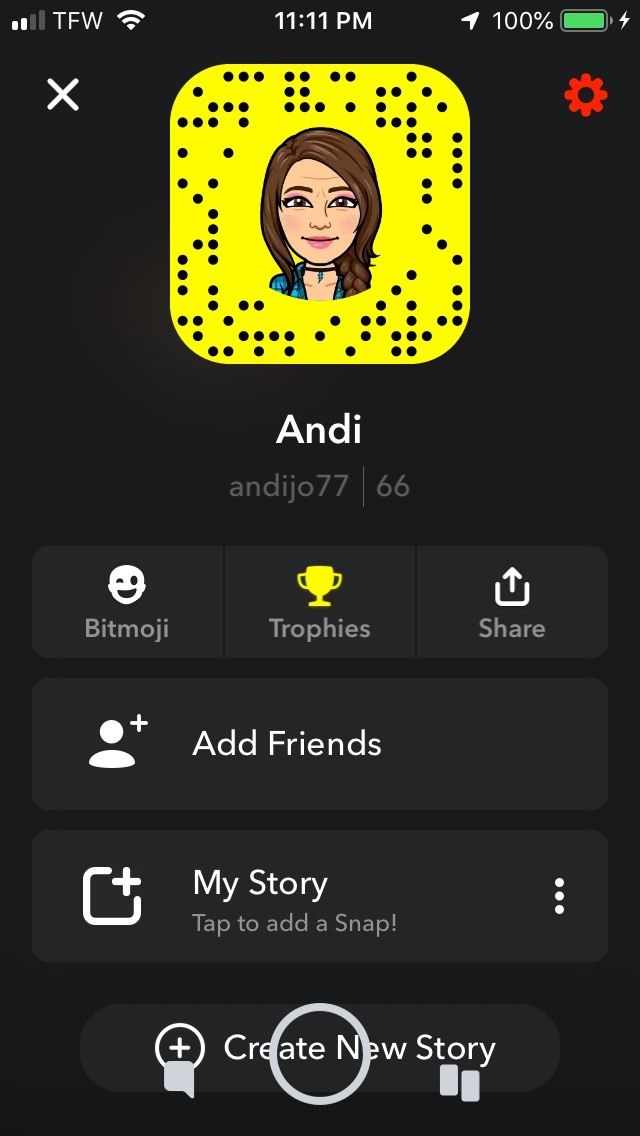Open Add Friends
Image resolution: width=640 pixels, height=1136 pixels.
click(320, 744)
